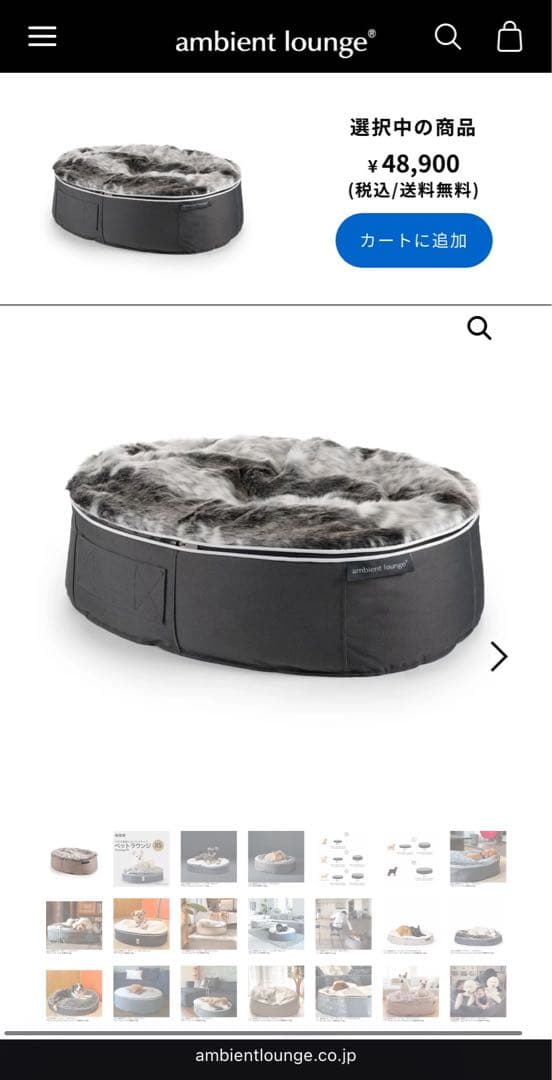Screen dimensions: 552x1080
Task: Zoom the product image with the magnifier
Action: pyautogui.click(x=479, y=329)
